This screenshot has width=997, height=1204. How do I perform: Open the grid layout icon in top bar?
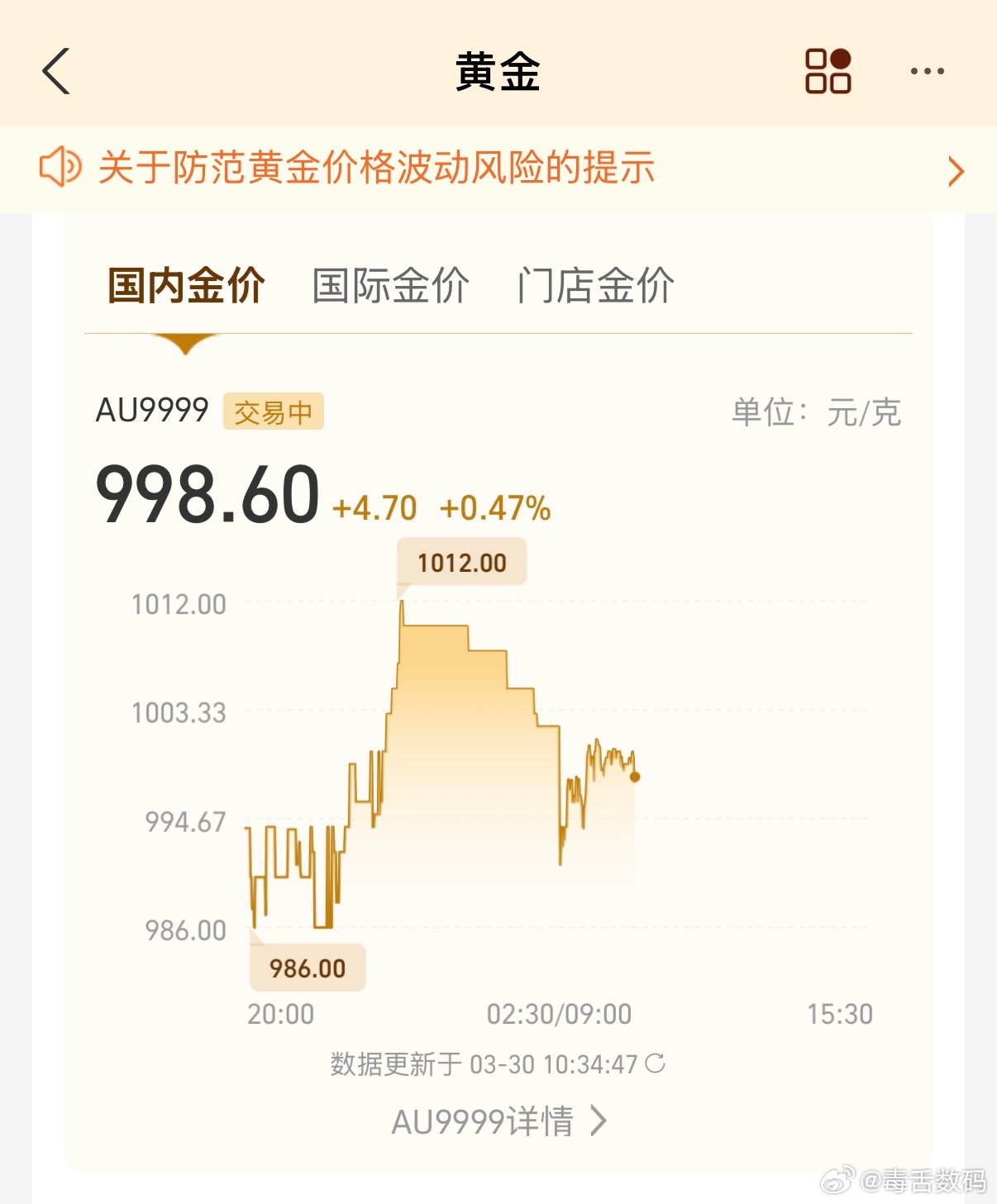click(x=829, y=71)
